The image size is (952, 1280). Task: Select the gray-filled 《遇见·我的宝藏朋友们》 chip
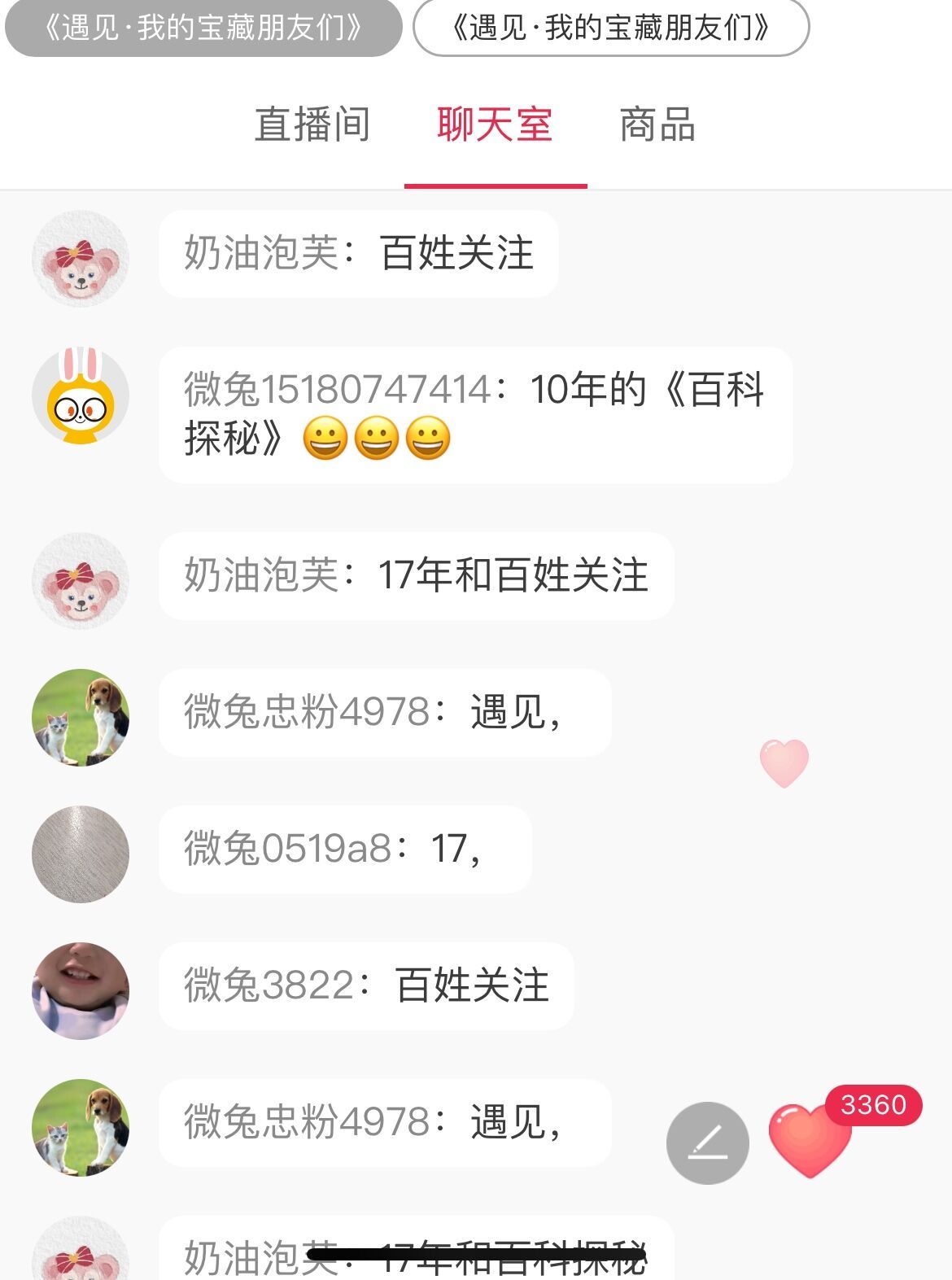pos(203,28)
